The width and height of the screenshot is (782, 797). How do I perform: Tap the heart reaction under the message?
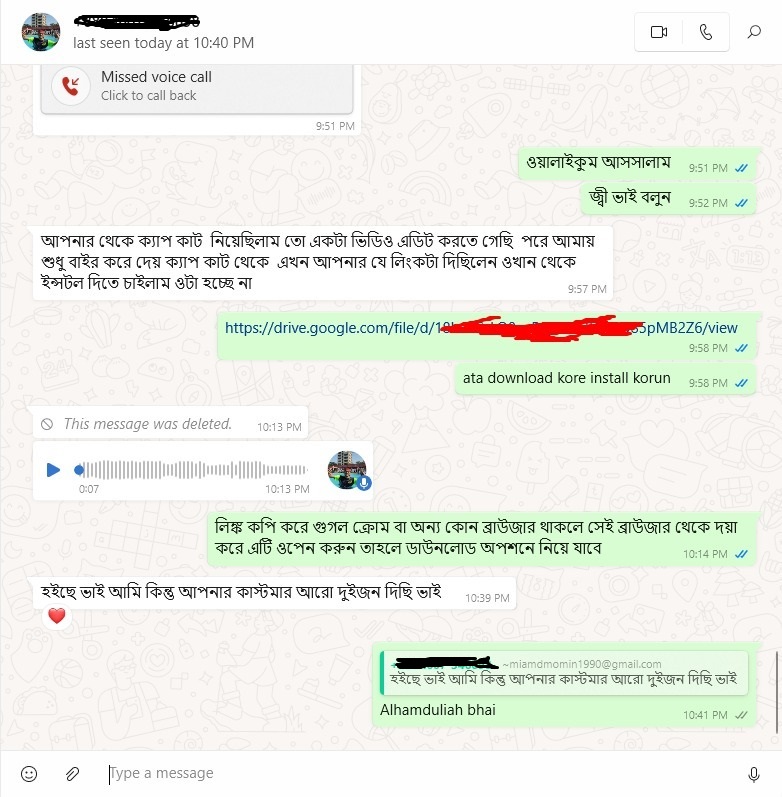57,616
